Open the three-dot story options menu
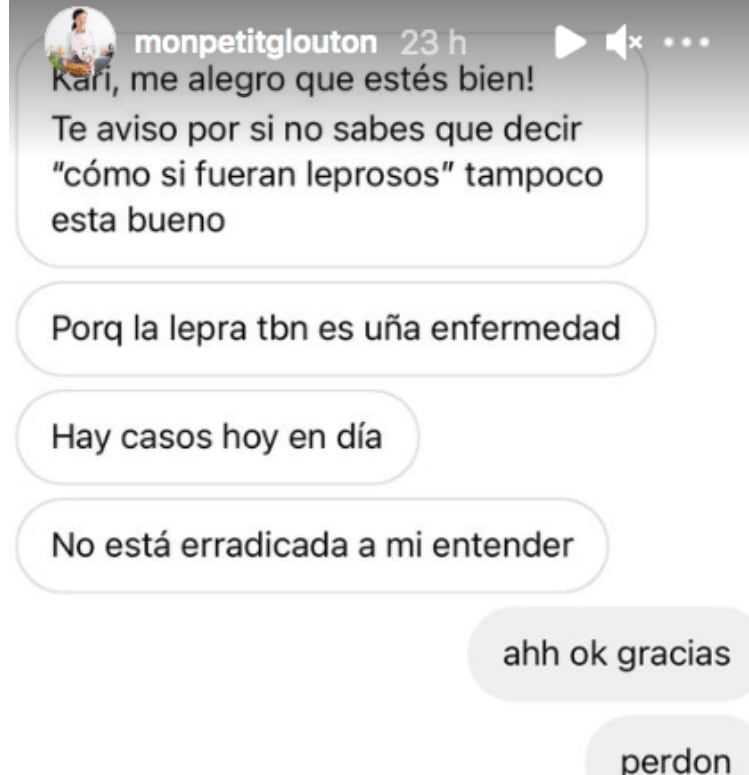This screenshot has width=749, height=775. point(687,43)
